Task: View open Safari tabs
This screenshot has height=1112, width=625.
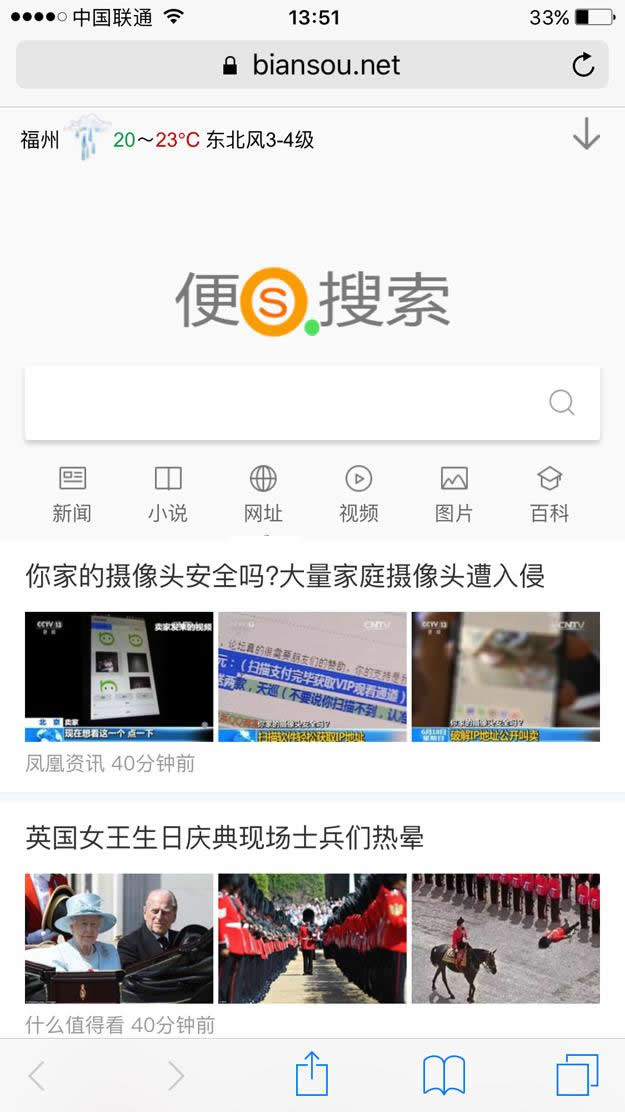Action: pos(577,1076)
